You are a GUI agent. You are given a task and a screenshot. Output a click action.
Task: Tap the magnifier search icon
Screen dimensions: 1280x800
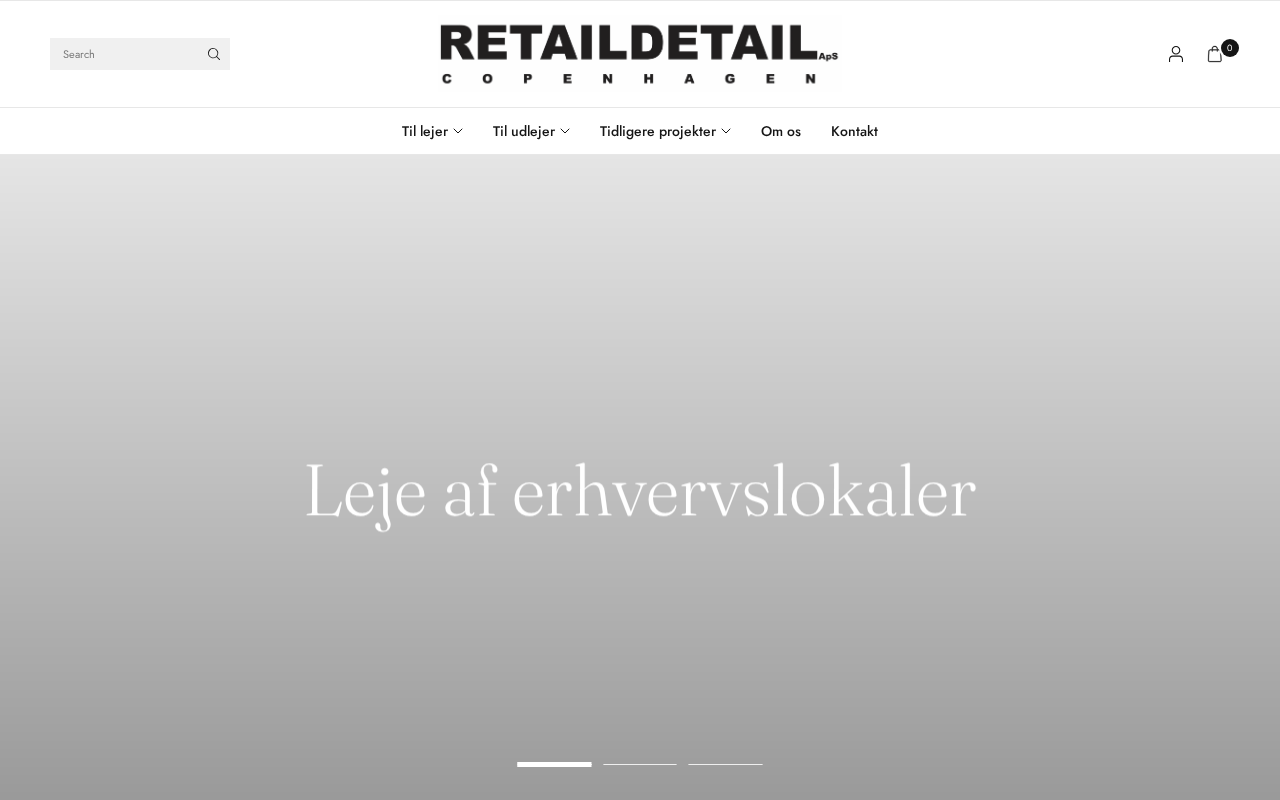(214, 54)
